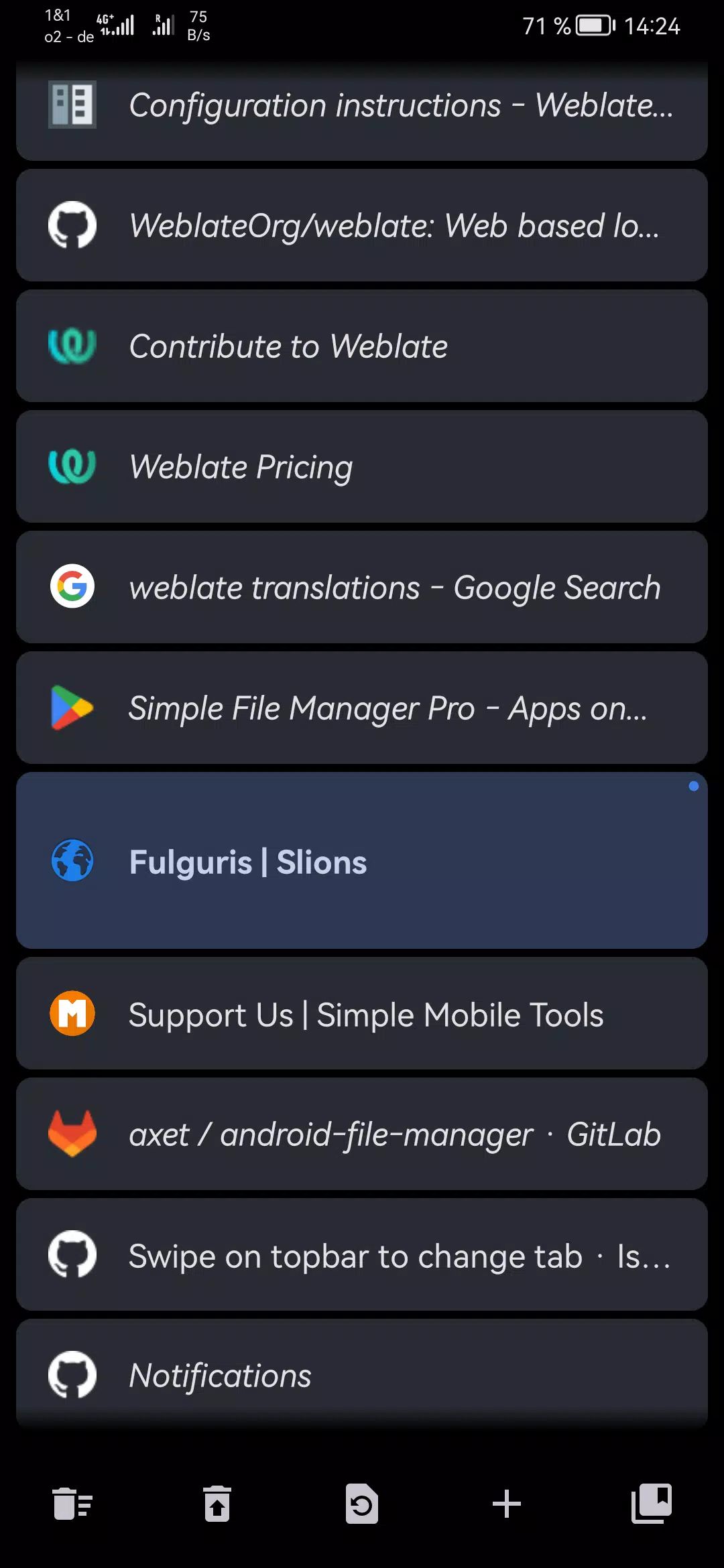The image size is (724, 1568).
Task: Open the axet android-file-manager GitLab tab
Action: pos(362,1134)
